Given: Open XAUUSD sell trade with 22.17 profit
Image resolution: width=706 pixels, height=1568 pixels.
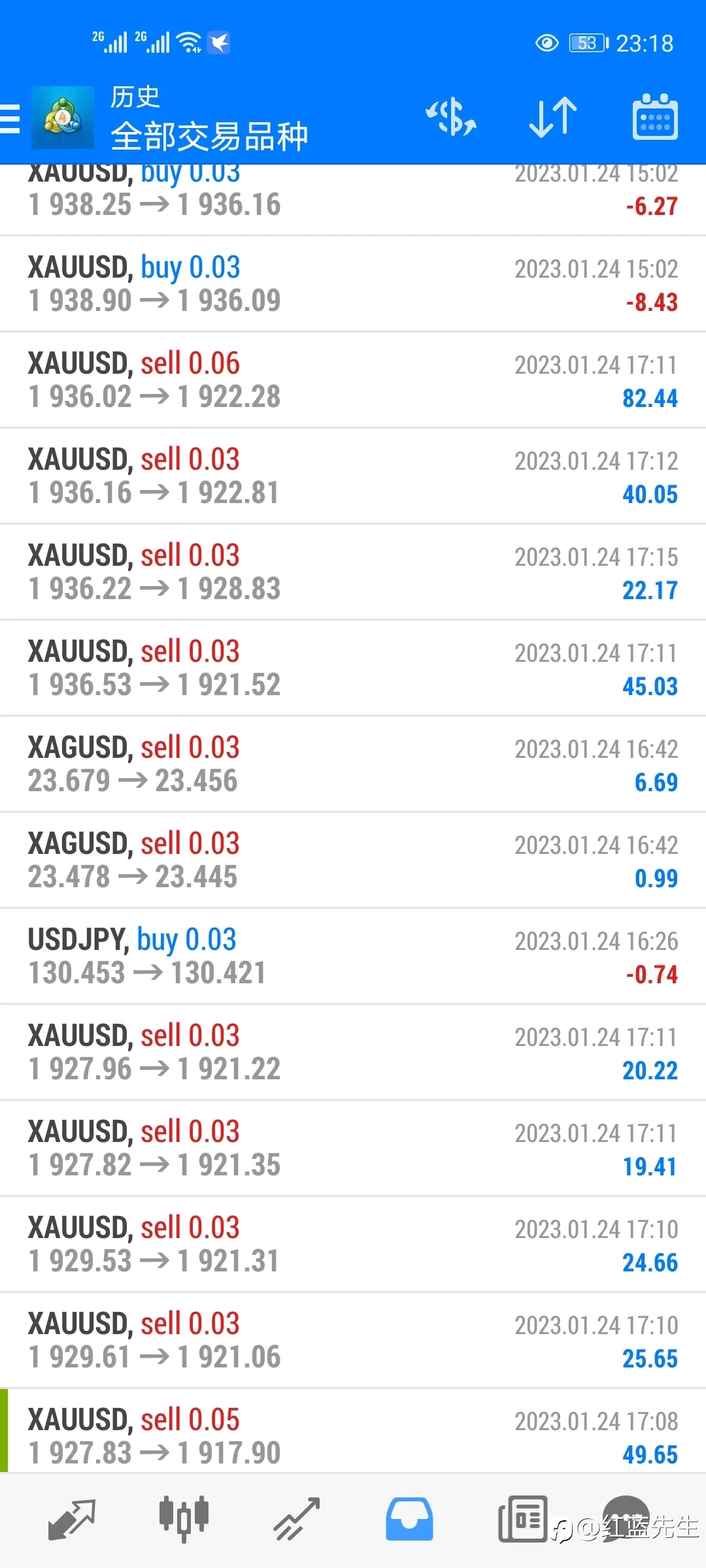Looking at the screenshot, I should point(353,572).
